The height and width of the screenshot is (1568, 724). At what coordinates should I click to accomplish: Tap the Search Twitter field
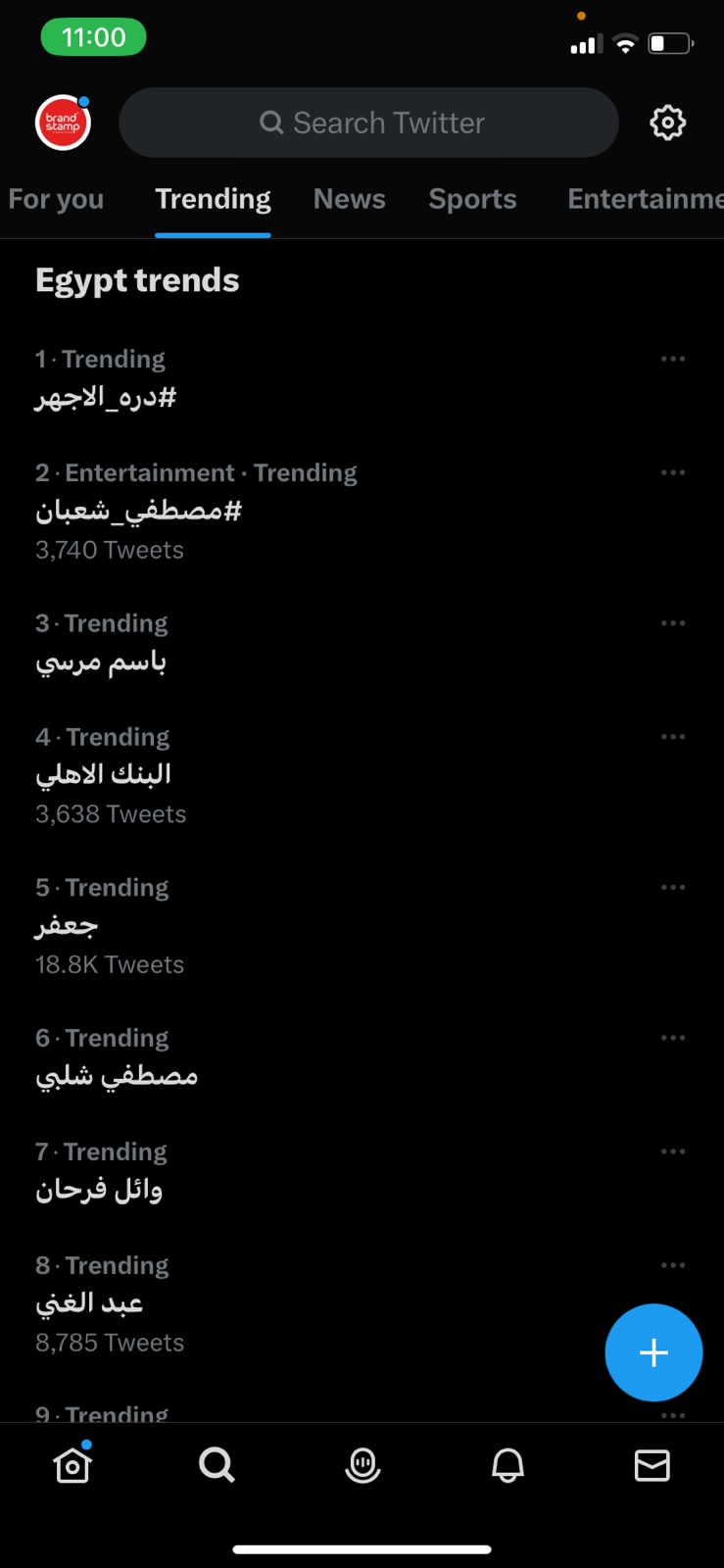(369, 123)
